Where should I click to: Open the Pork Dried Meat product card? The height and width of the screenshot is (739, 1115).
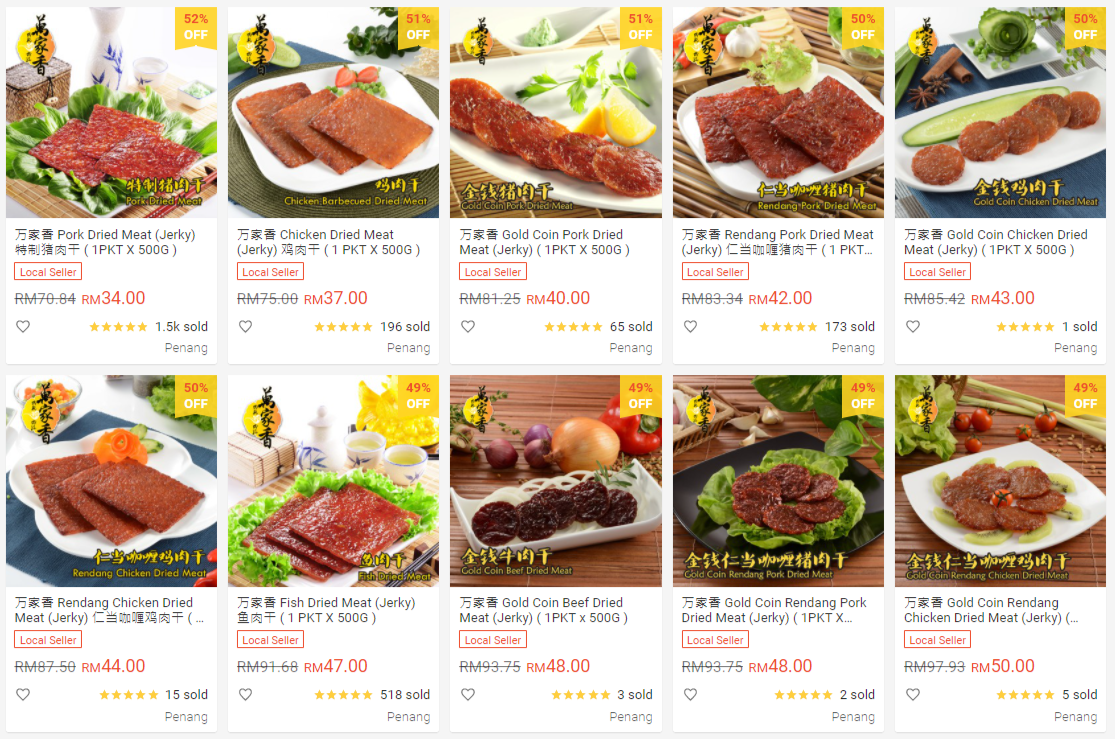111,112
